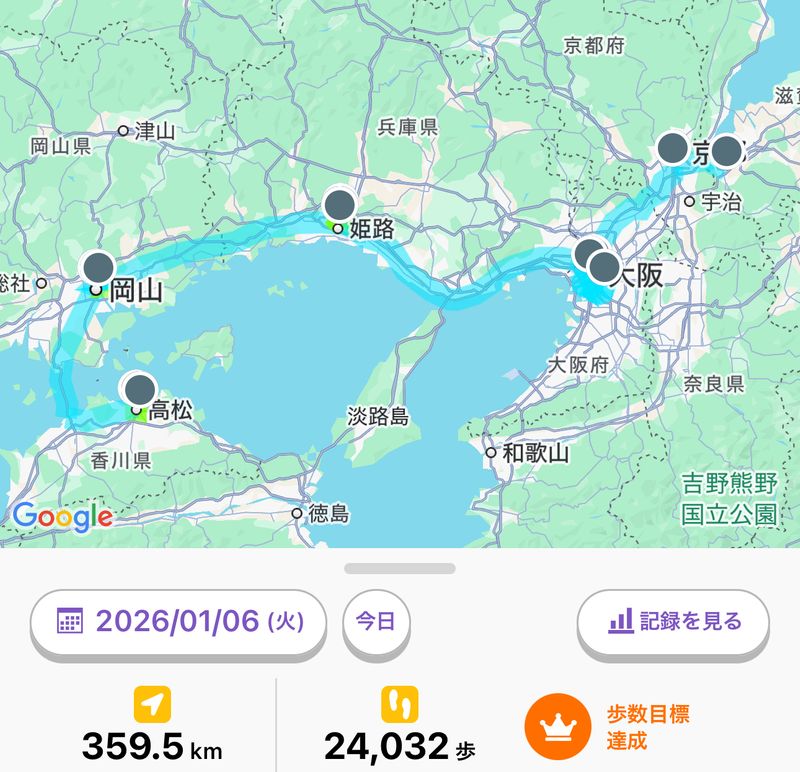Open records via 記録を見る
The width and height of the screenshot is (800, 772).
coord(673,621)
